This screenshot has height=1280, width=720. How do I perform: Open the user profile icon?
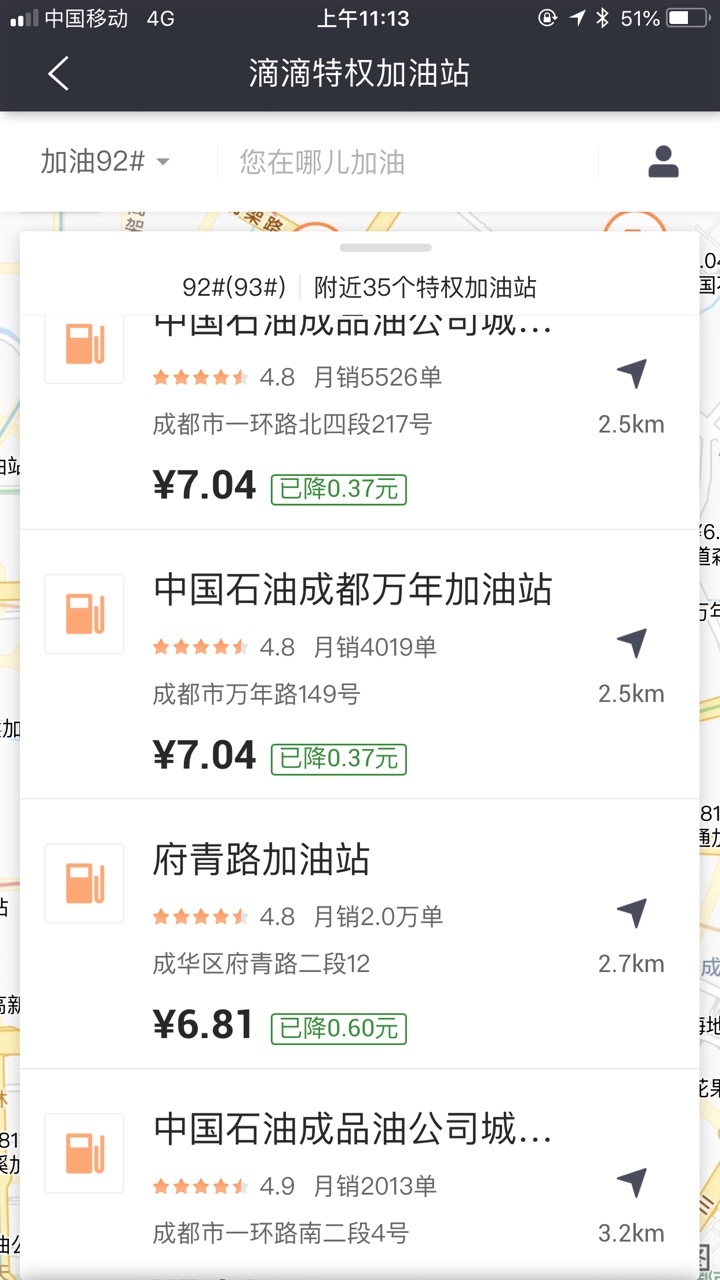663,162
